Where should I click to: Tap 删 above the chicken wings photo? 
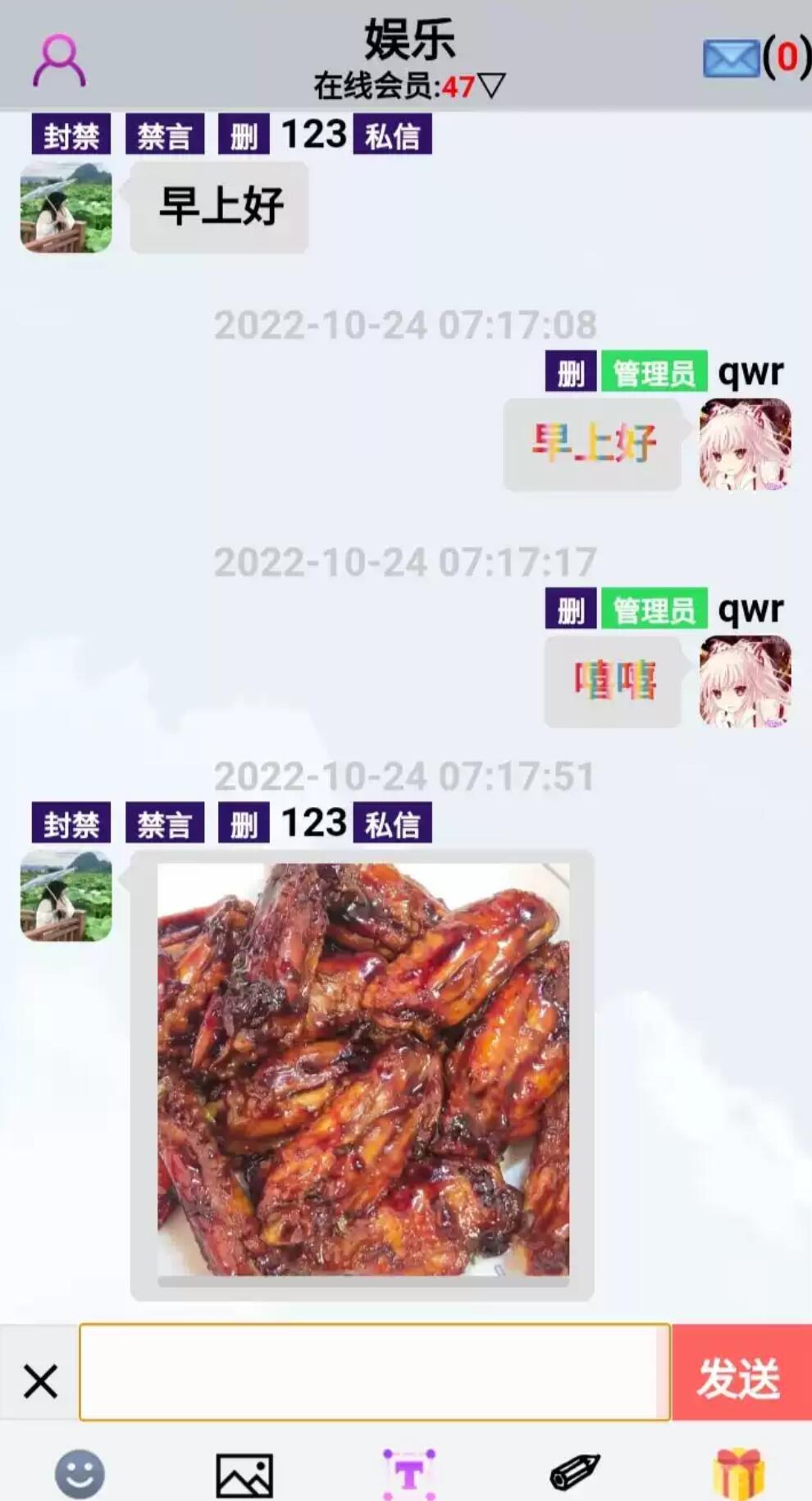pyautogui.click(x=244, y=824)
